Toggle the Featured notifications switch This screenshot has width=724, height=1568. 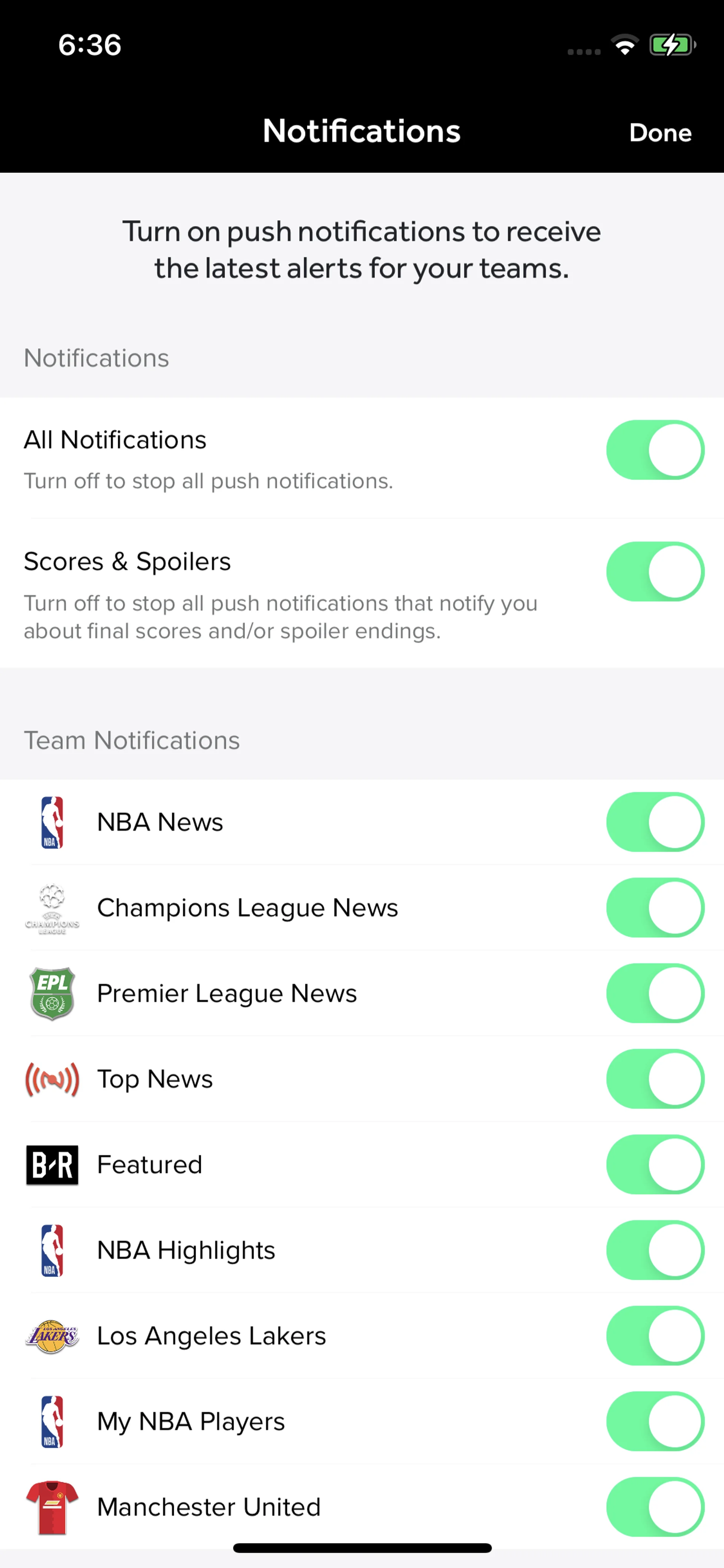coord(655,1164)
